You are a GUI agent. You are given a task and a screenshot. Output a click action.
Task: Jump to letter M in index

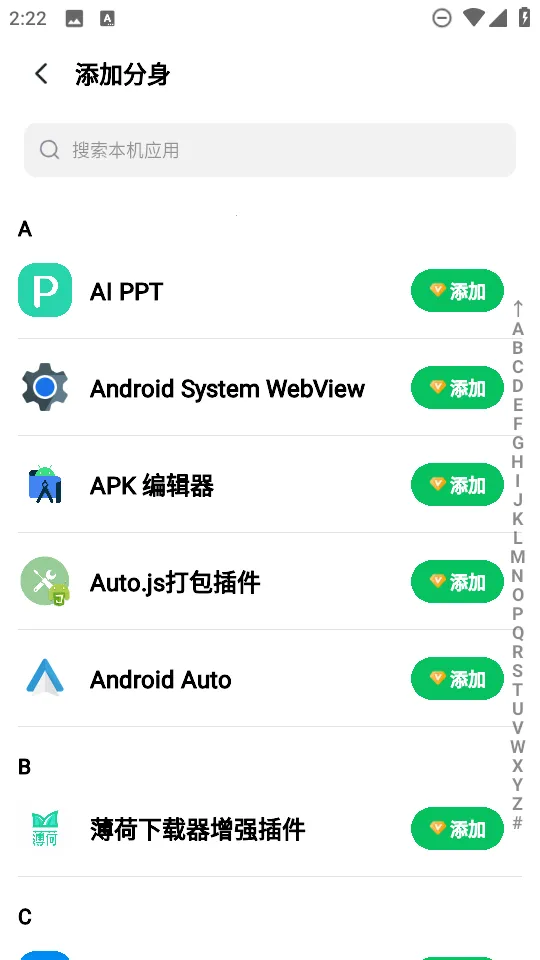tap(518, 557)
